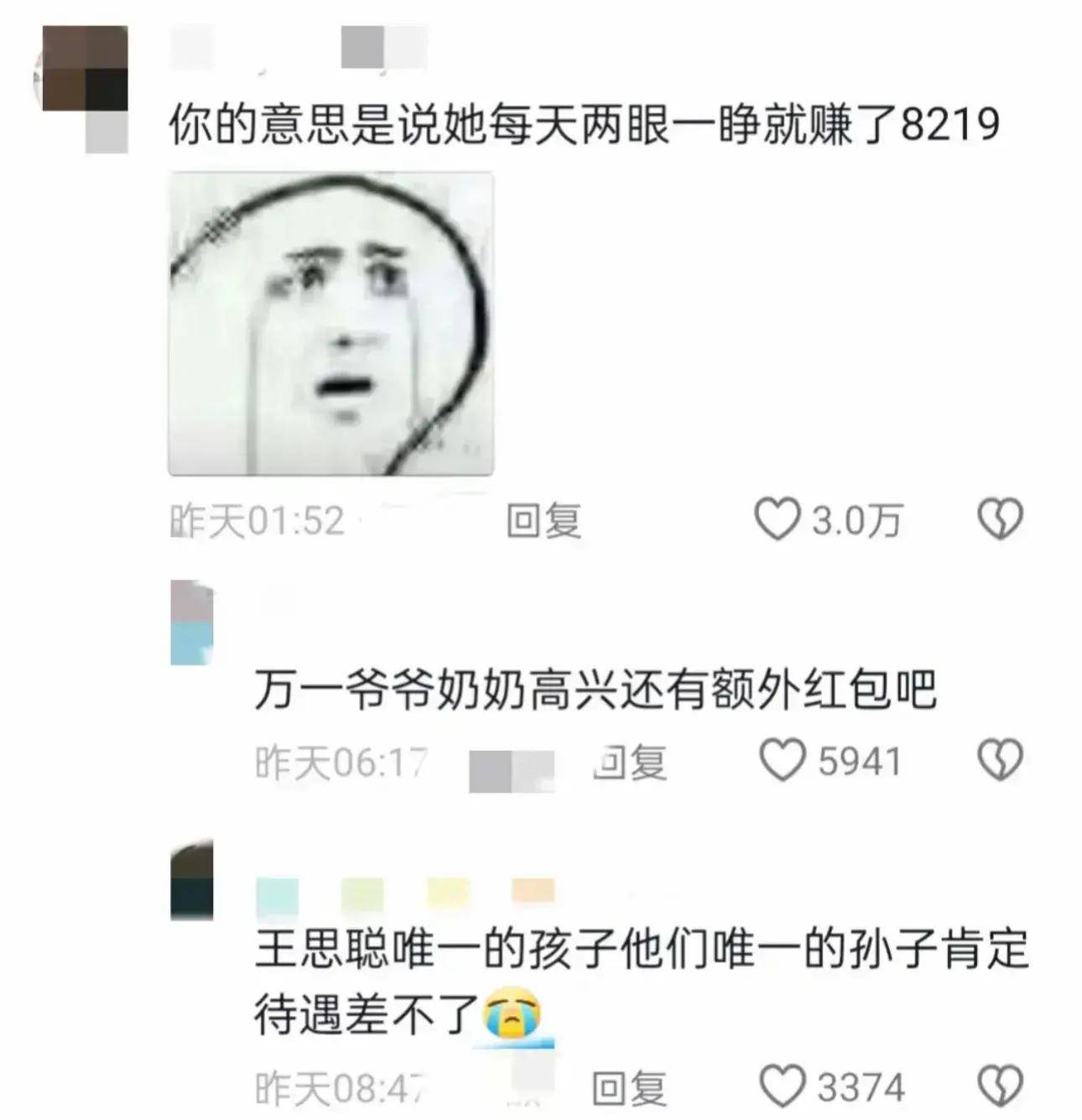
Task: Dislike the 爷爷奶奶红包 reply
Action: (x=1000, y=760)
